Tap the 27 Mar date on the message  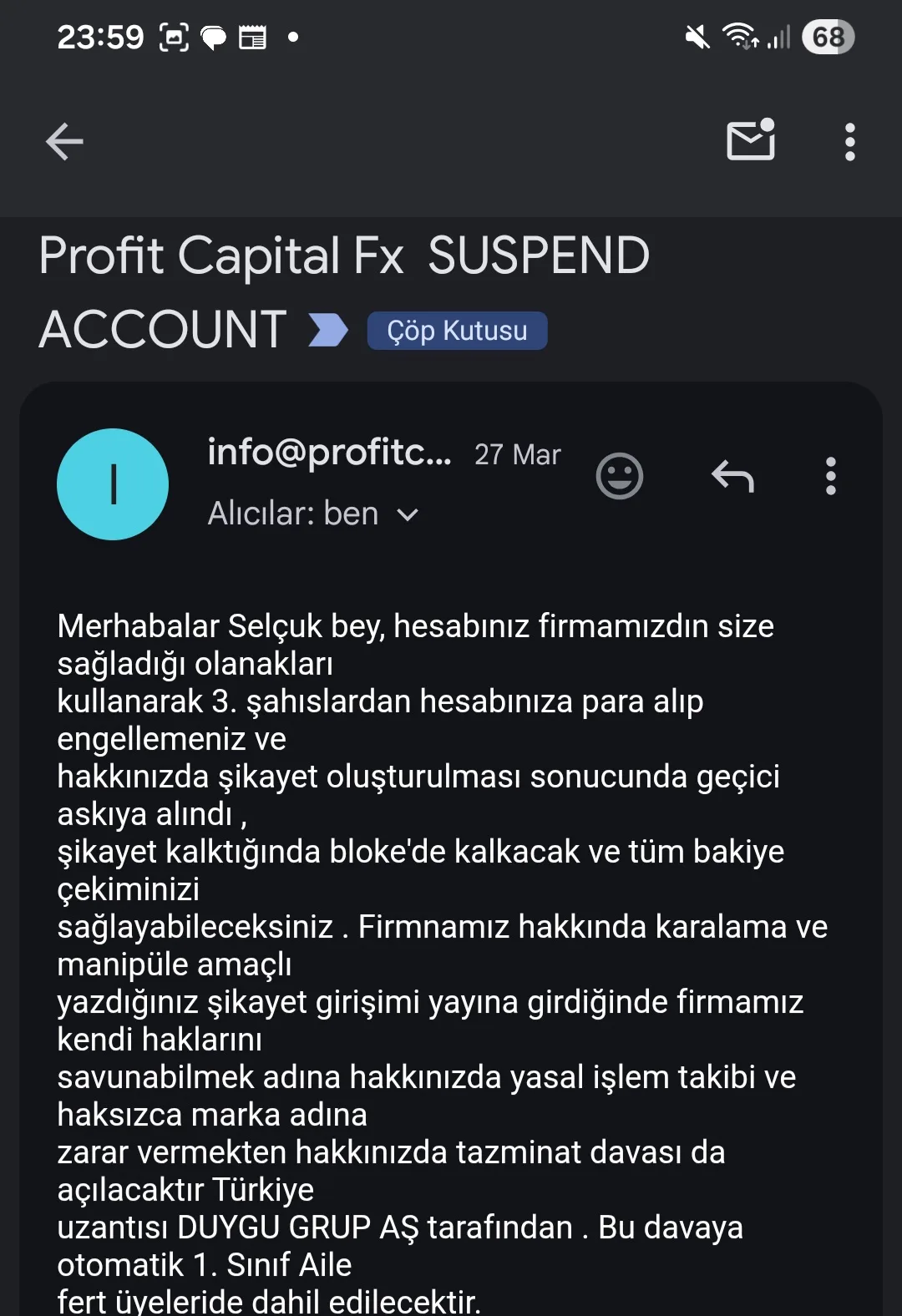click(x=517, y=454)
